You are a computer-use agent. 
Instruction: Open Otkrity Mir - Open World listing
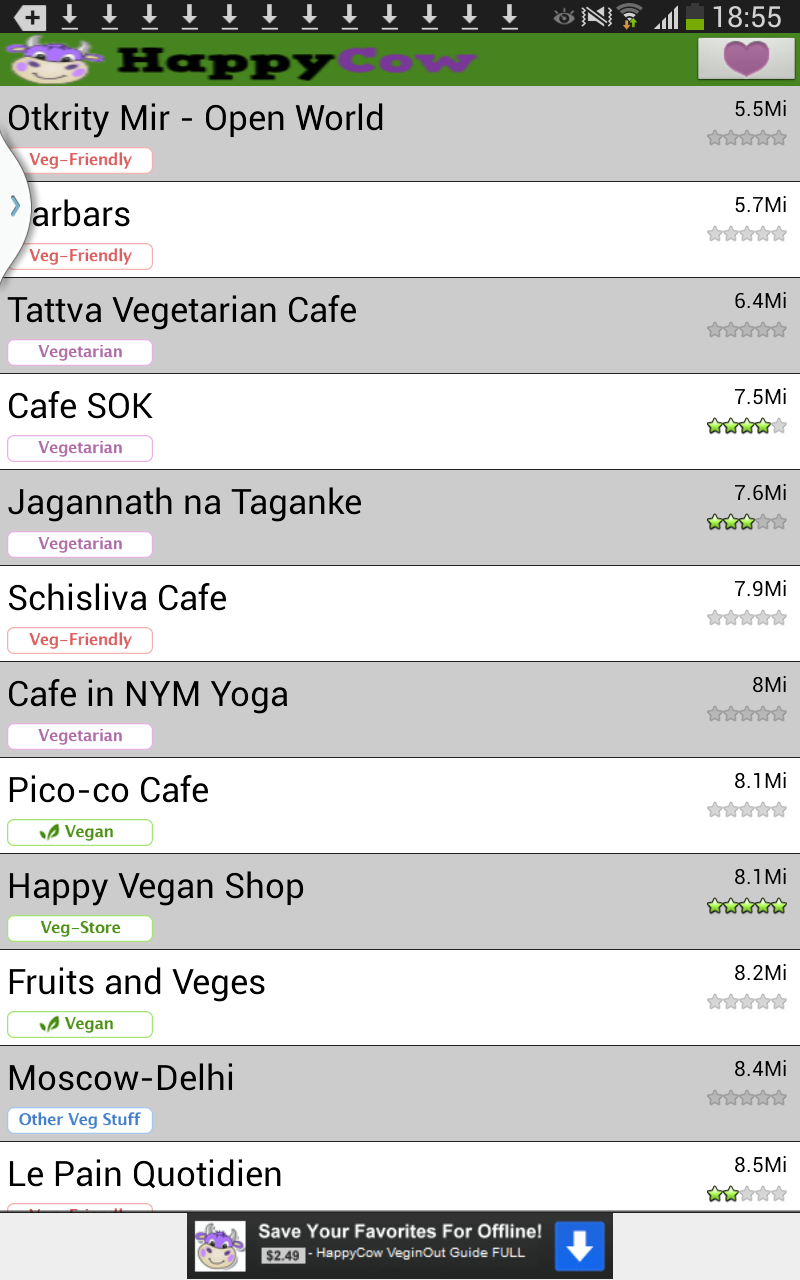(400, 134)
